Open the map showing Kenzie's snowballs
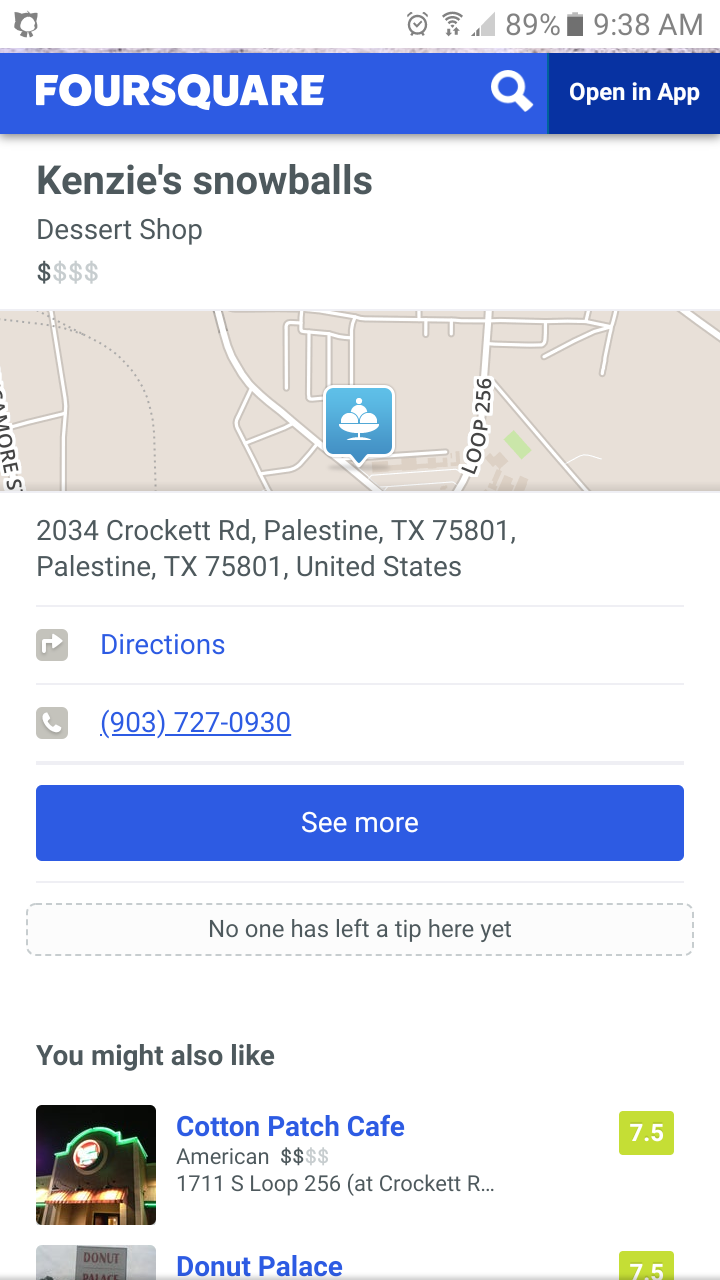The width and height of the screenshot is (720, 1280). pos(360,400)
